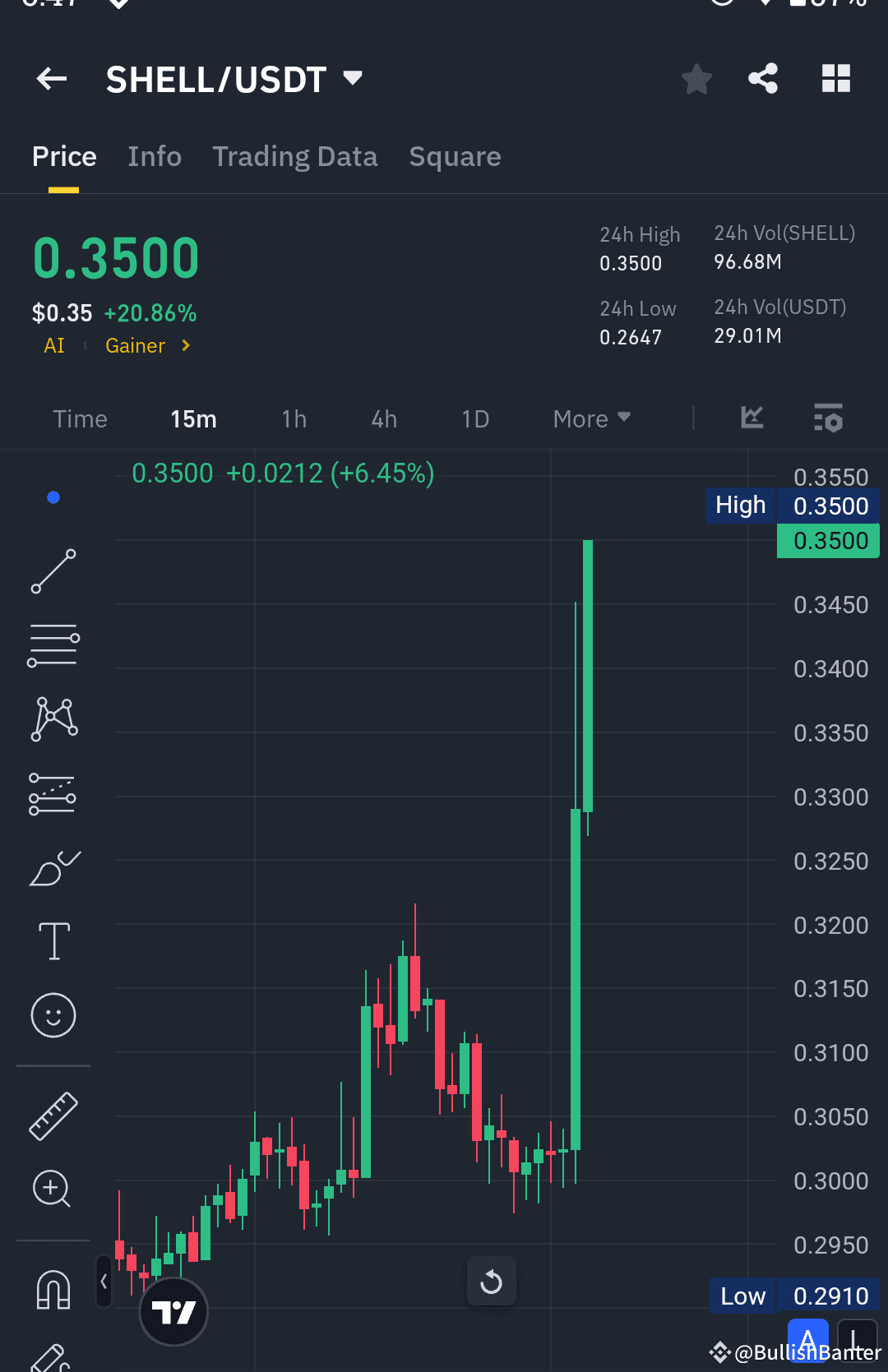Open the Info tab
Viewport: 888px width, 1372px height.
[155, 156]
